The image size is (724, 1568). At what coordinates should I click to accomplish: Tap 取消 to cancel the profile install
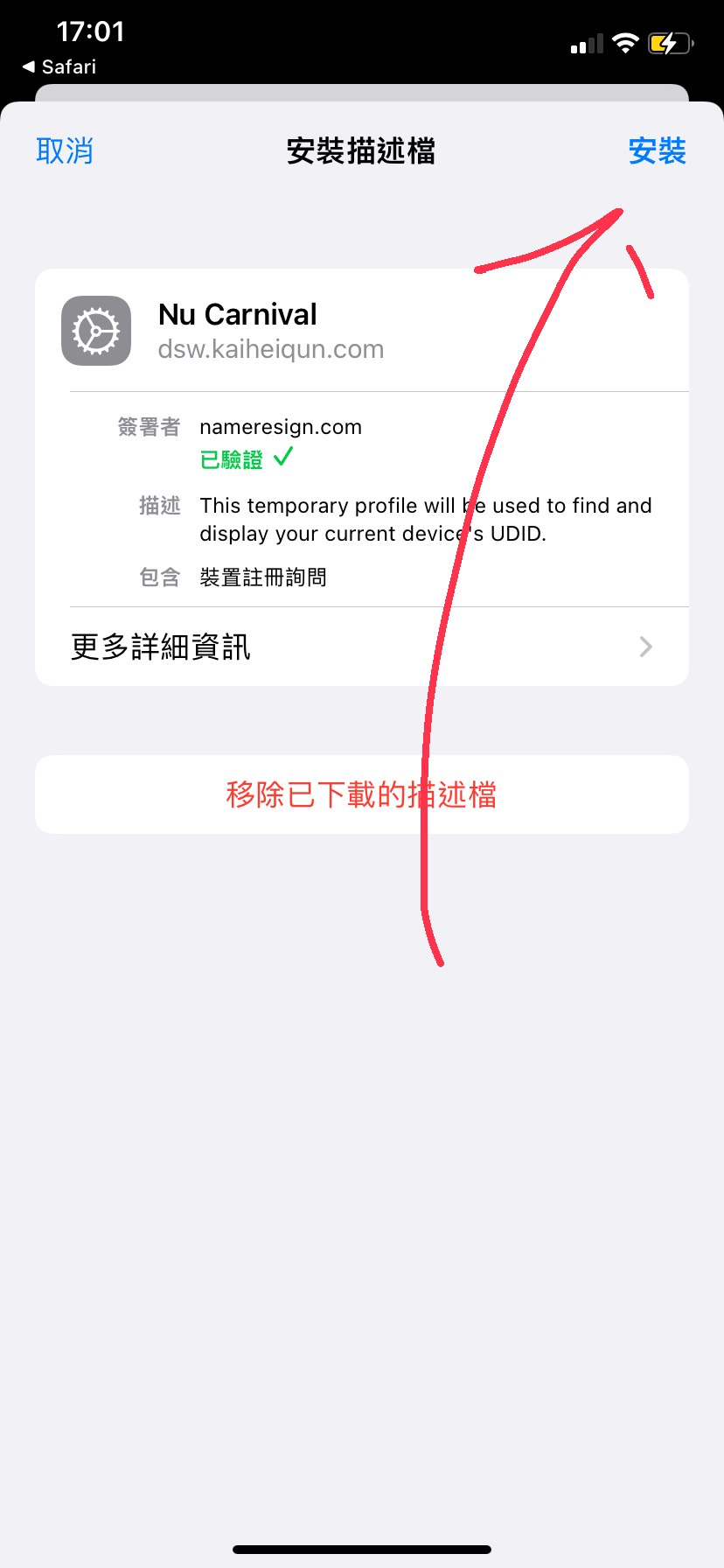point(65,150)
